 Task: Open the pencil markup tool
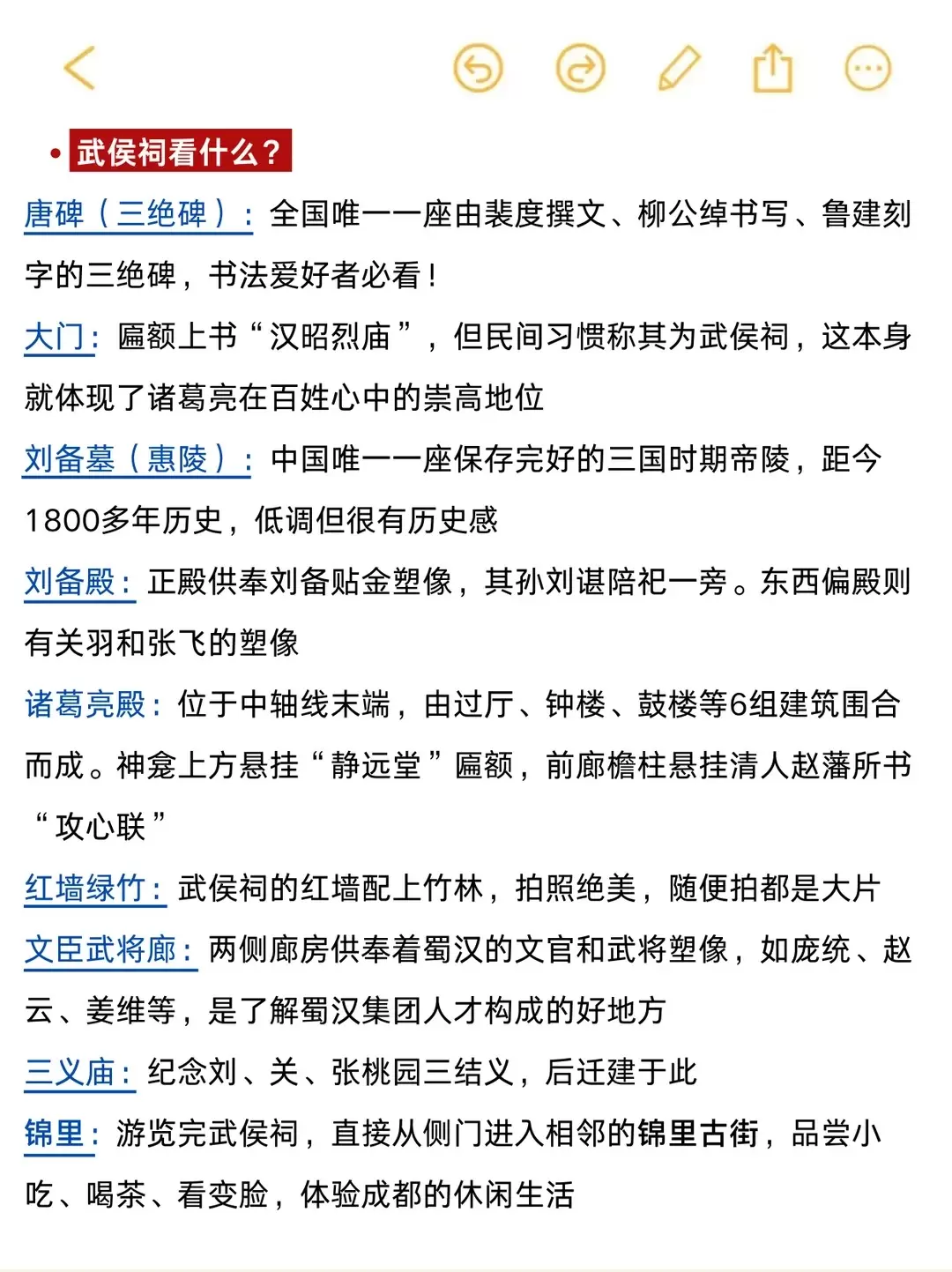(680, 69)
